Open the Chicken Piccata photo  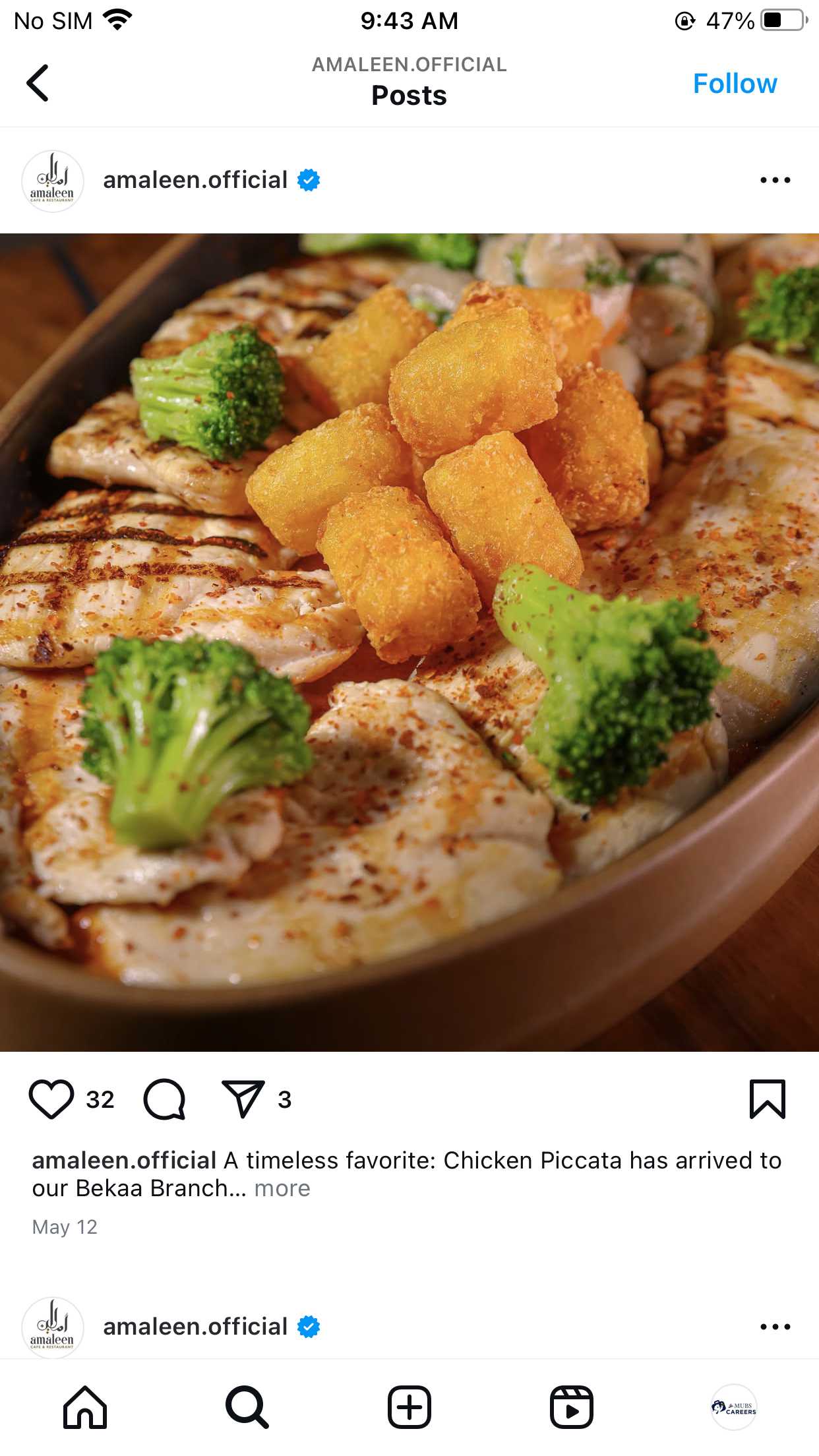[x=409, y=642]
